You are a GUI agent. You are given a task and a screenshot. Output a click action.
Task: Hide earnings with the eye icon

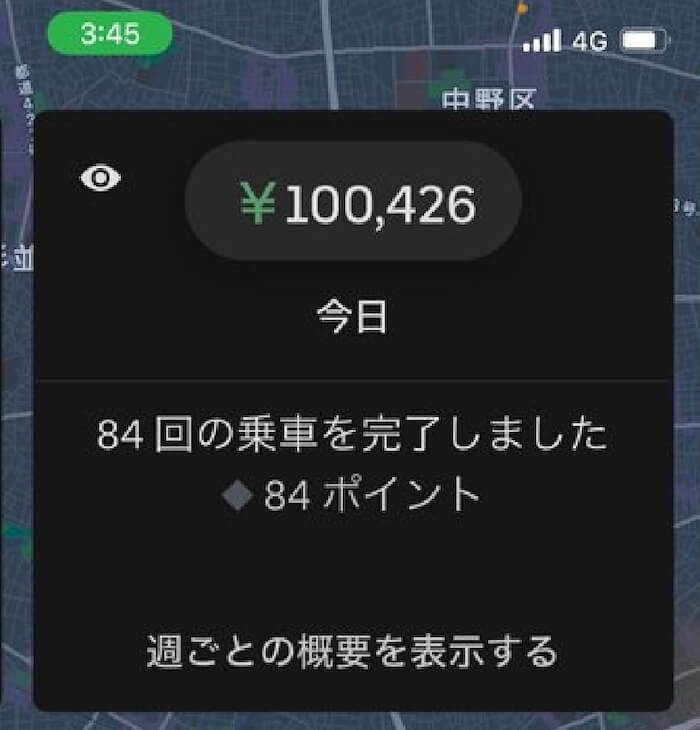(100, 179)
